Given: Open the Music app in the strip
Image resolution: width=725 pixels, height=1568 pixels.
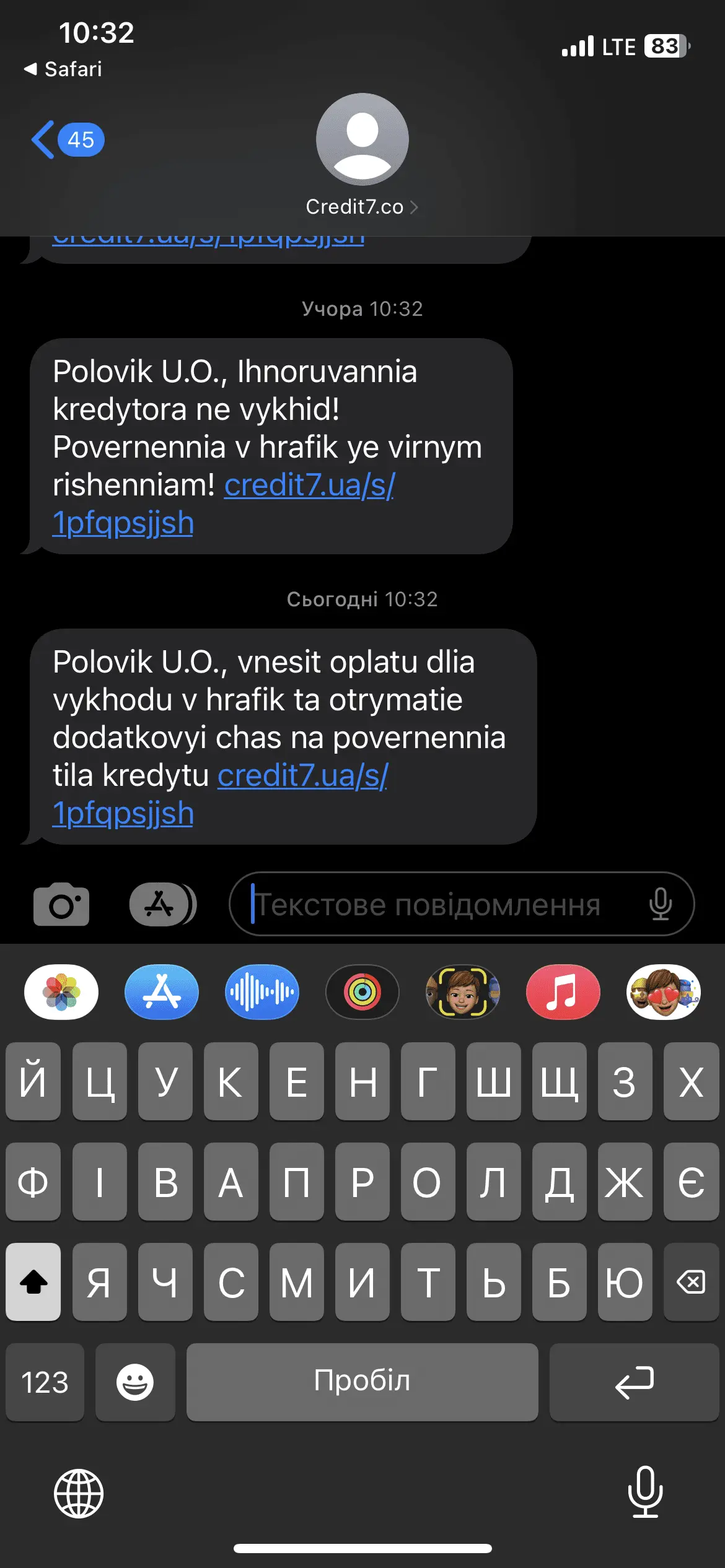Looking at the screenshot, I should point(563,991).
